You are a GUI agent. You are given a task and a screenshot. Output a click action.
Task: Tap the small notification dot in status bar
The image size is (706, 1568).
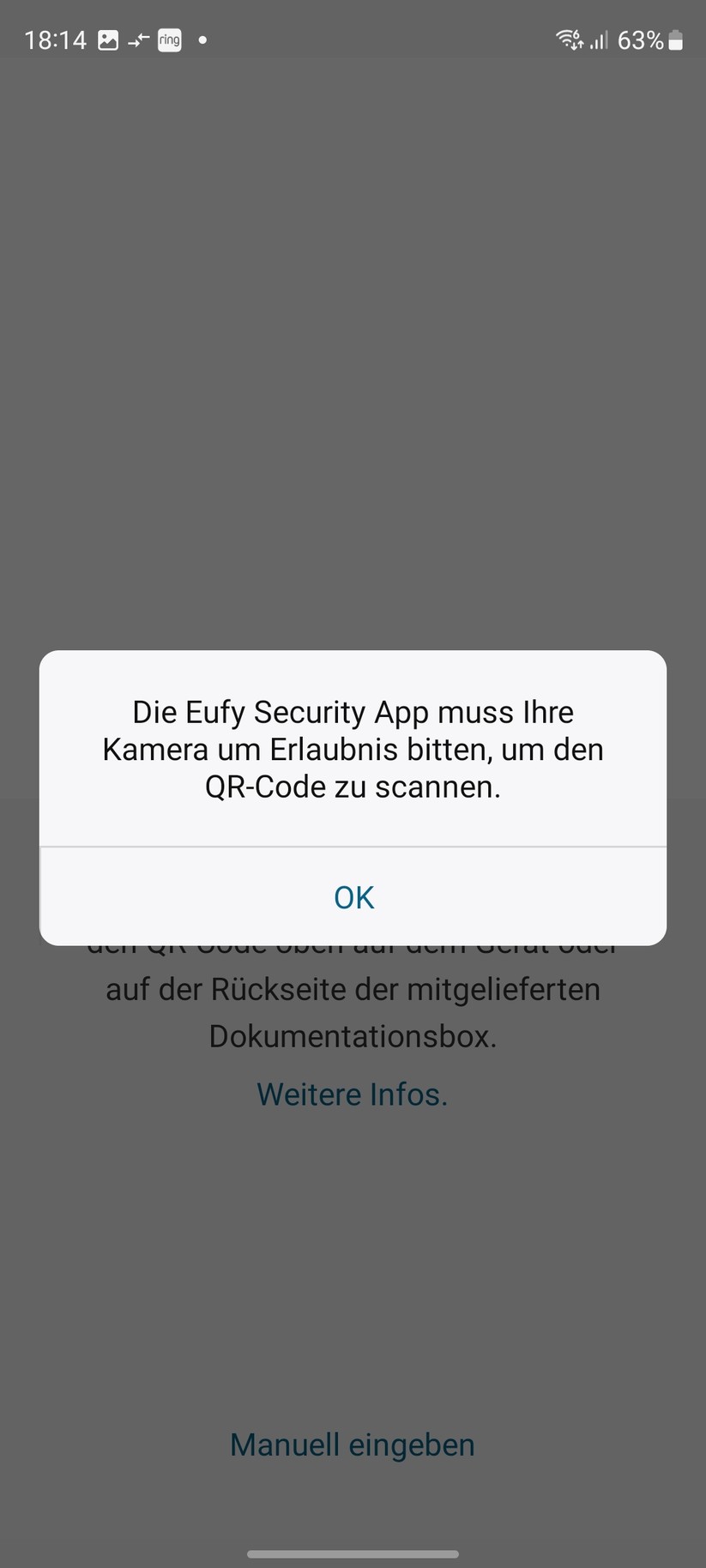coord(202,39)
